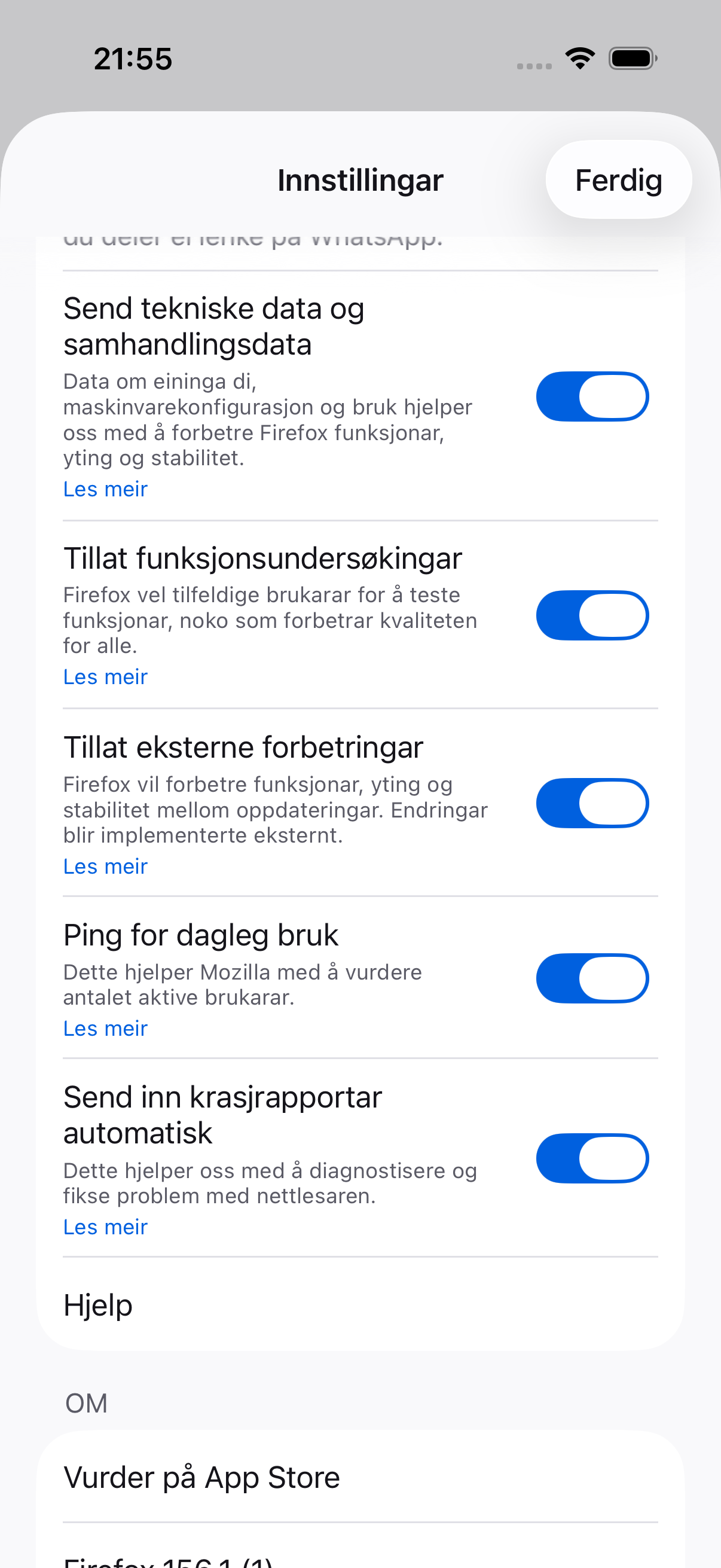Toggle Send inn krasjrapportar automatisk
The height and width of the screenshot is (1568, 721).
pyautogui.click(x=592, y=1158)
